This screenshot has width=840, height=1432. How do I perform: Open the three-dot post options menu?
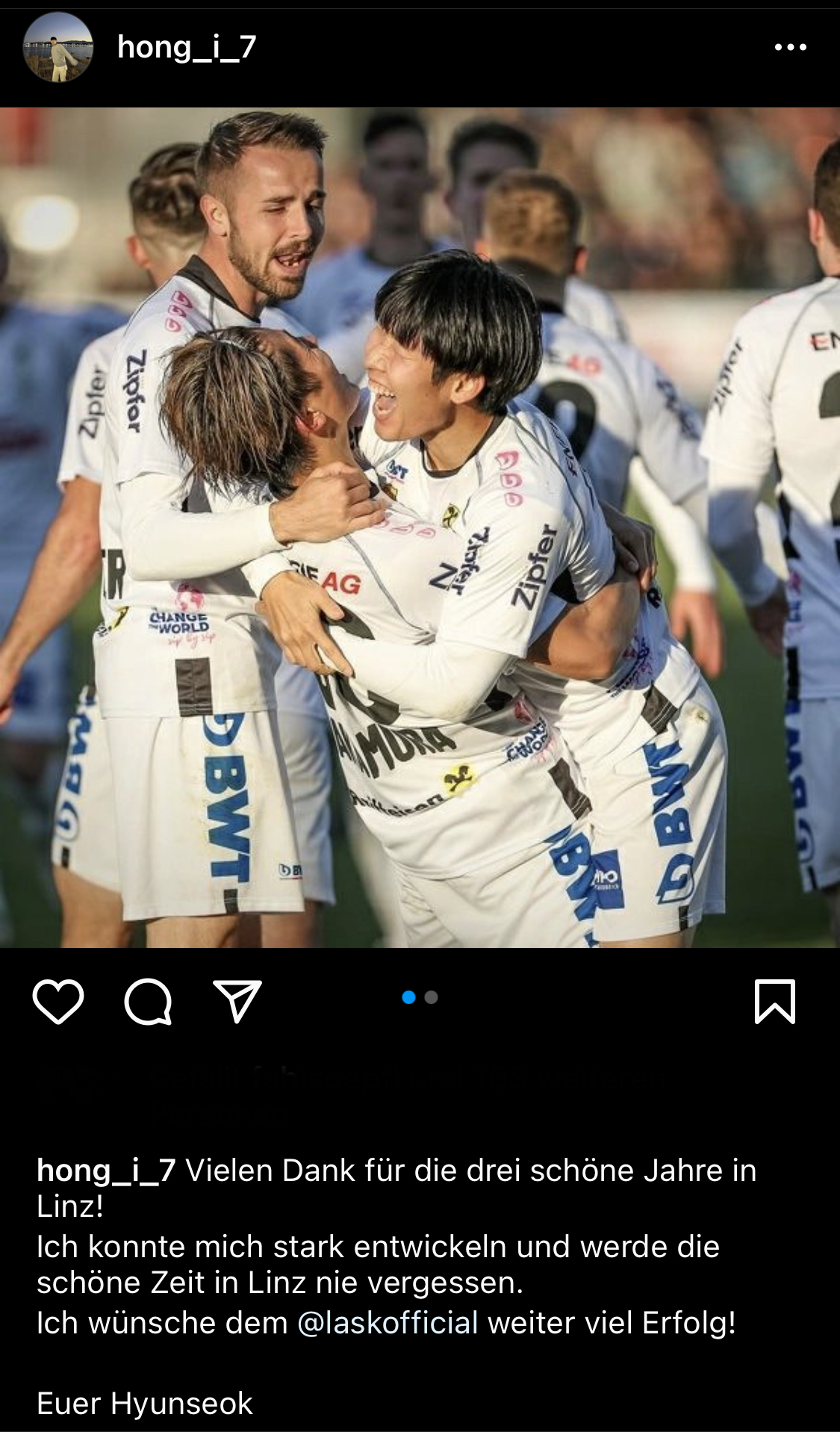click(x=791, y=47)
